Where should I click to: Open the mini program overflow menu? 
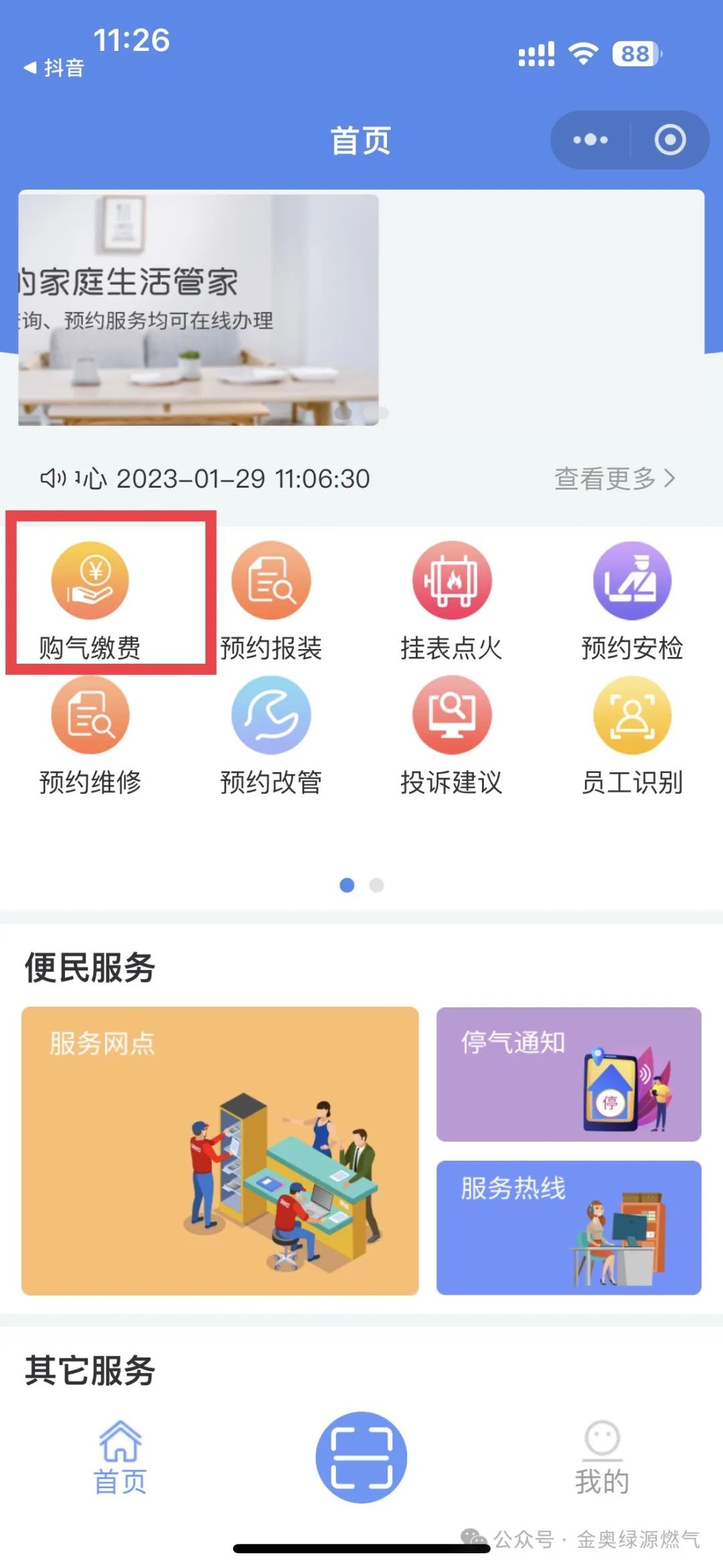click(590, 140)
